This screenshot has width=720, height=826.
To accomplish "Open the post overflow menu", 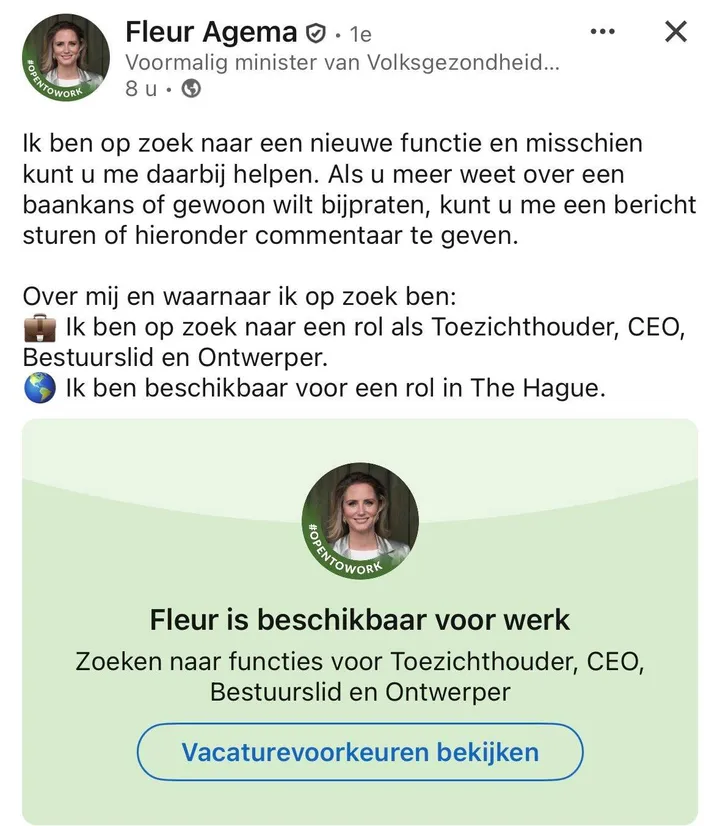I will [x=603, y=32].
